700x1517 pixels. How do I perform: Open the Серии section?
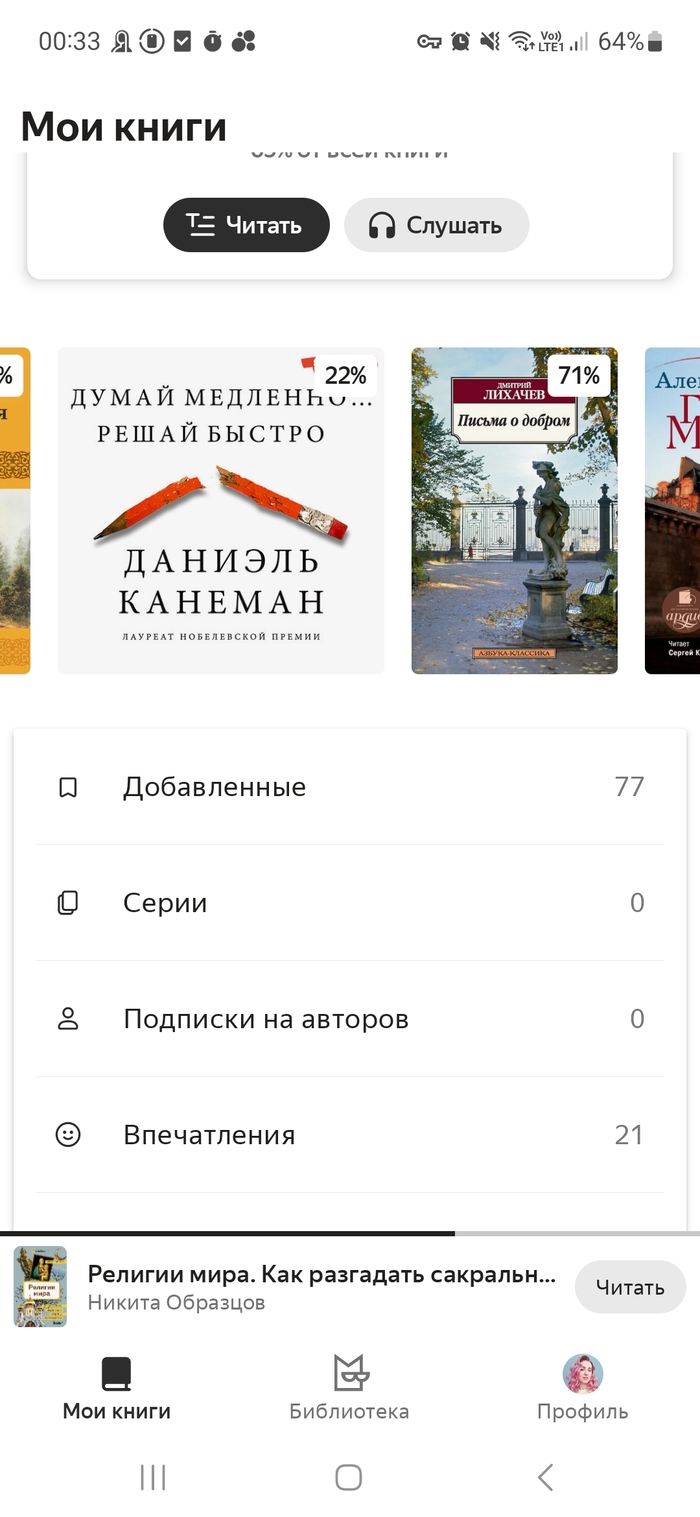[x=349, y=903]
